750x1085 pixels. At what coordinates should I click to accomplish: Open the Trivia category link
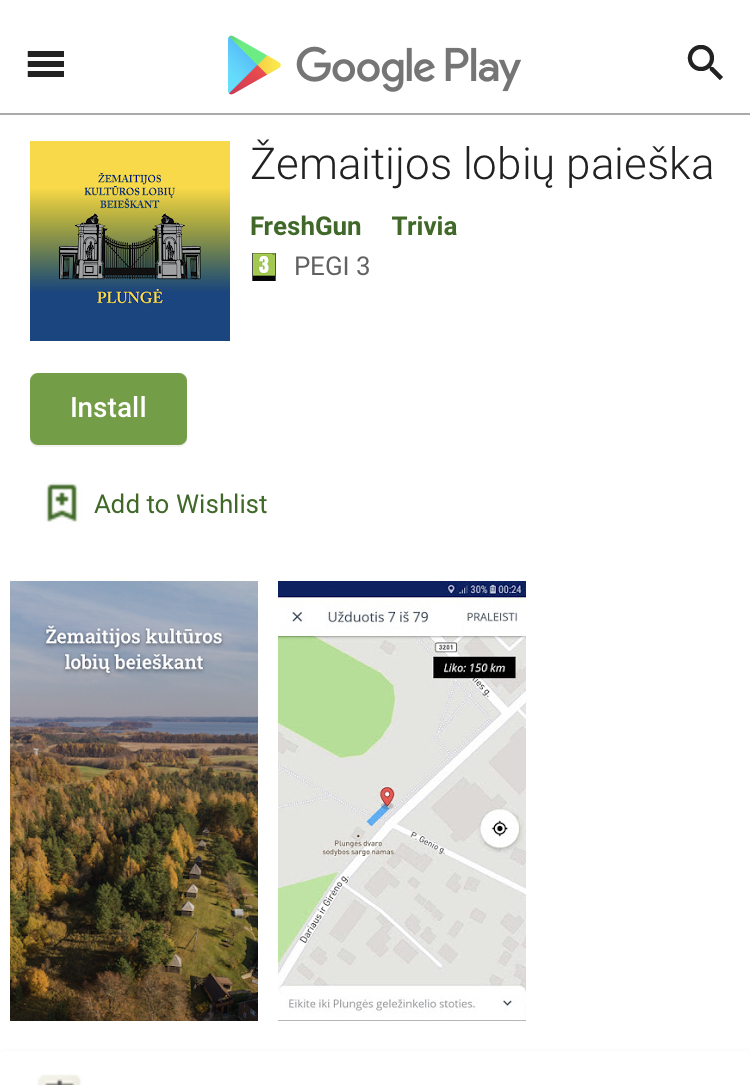tap(424, 226)
